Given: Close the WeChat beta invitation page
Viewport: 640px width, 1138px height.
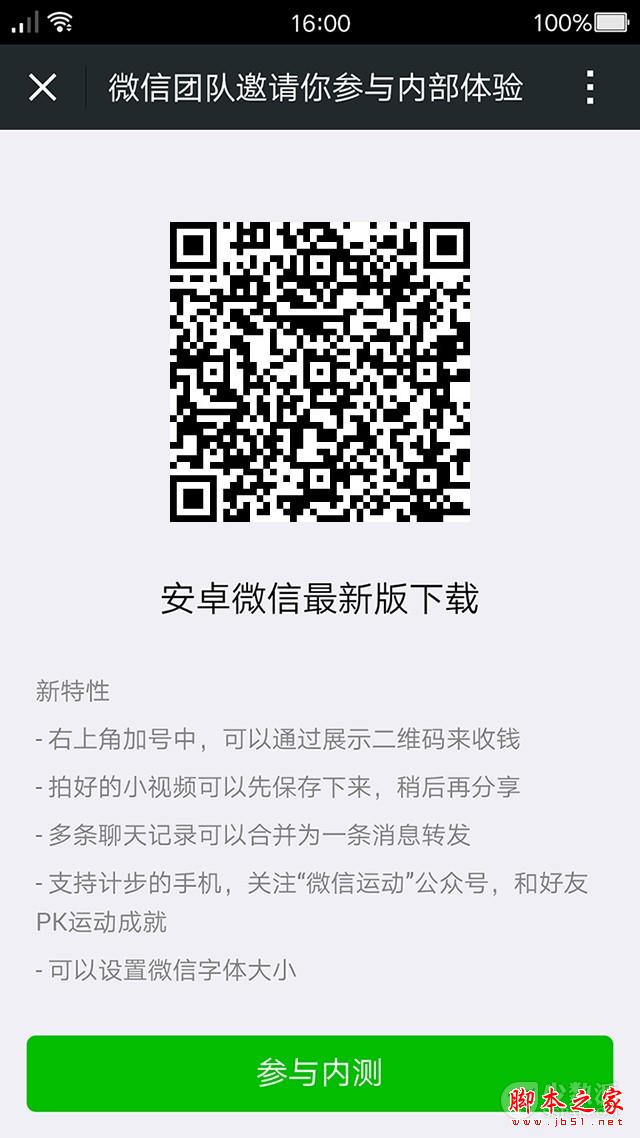Looking at the screenshot, I should [43, 88].
